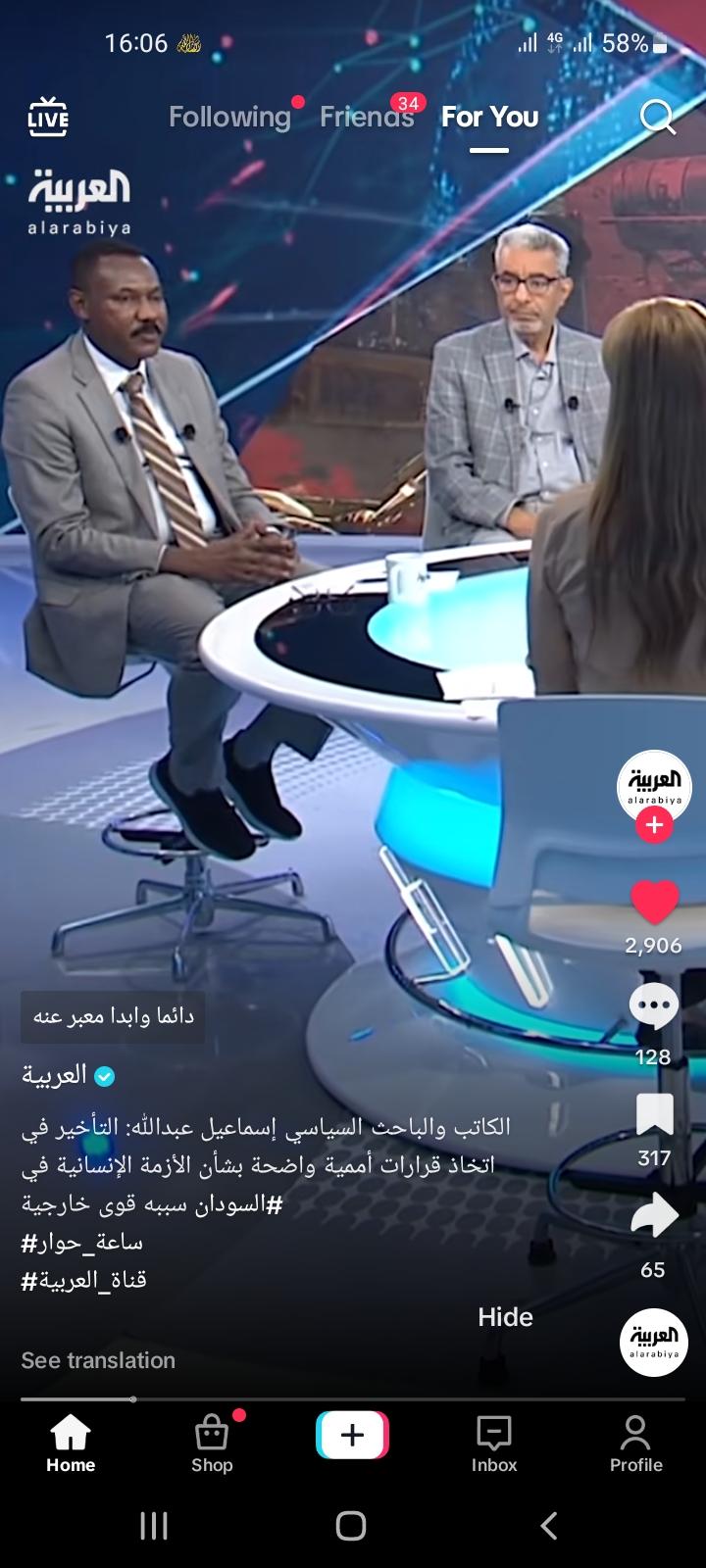The width and height of the screenshot is (706, 1568).
Task: Like this video with the heart
Action: pyautogui.click(x=654, y=902)
